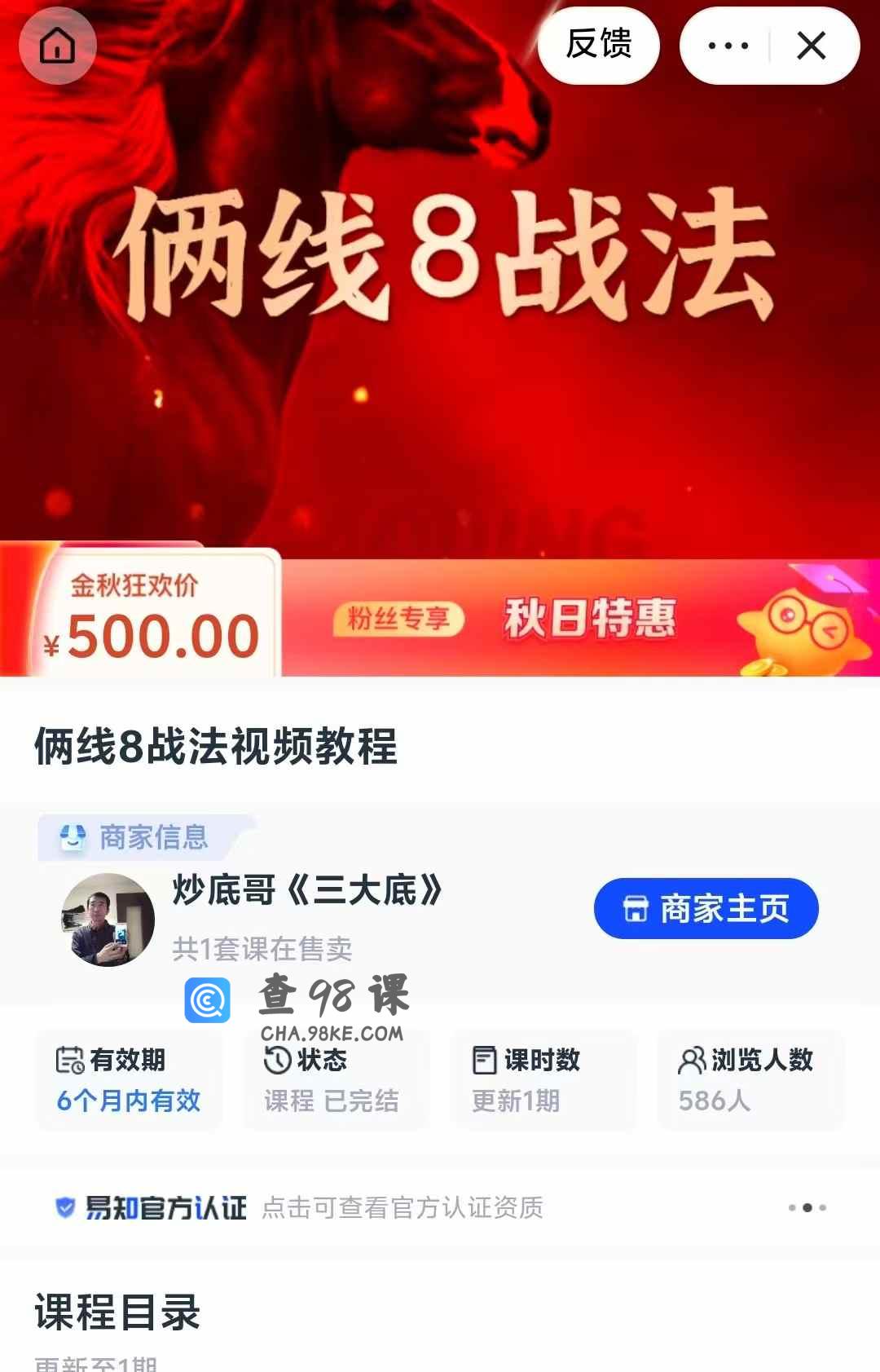This screenshot has width=880, height=1372.
Task: Open merchant avatar of 炒底哥
Action: [x=108, y=920]
